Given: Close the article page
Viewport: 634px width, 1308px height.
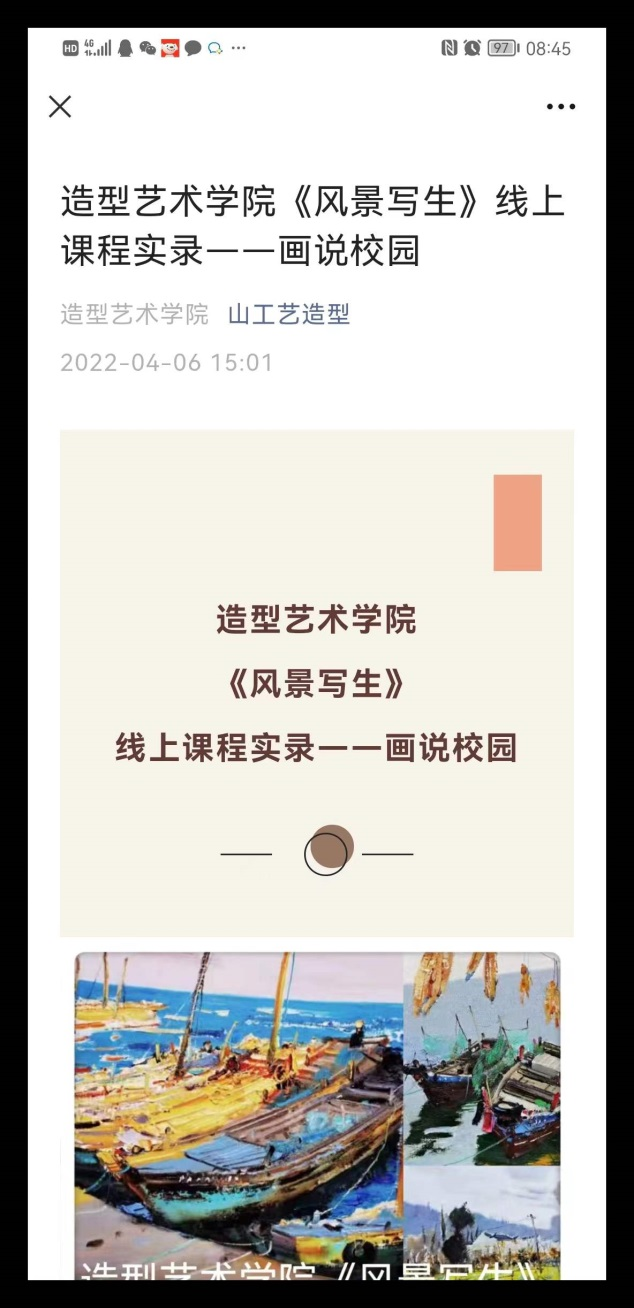Looking at the screenshot, I should (x=60, y=107).
